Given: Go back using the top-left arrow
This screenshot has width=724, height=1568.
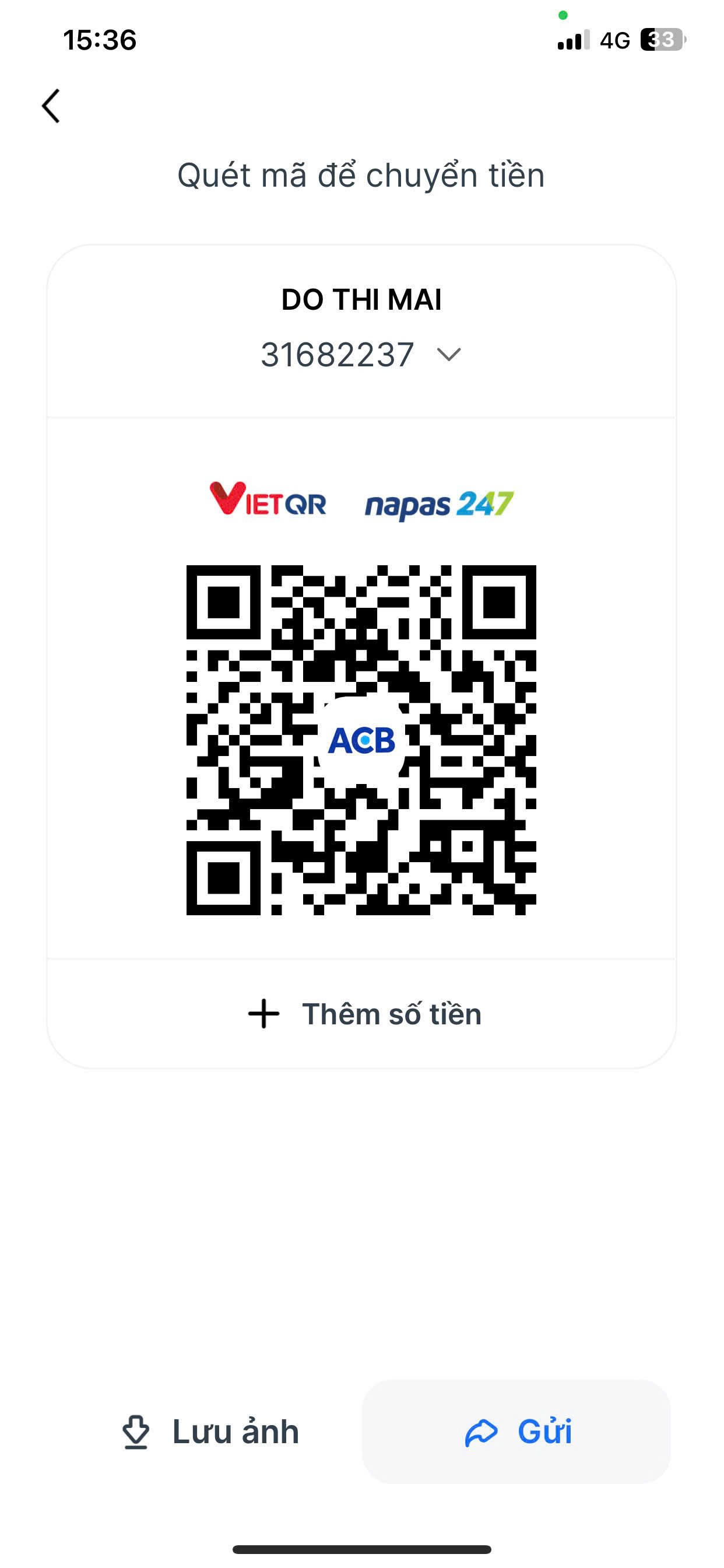Looking at the screenshot, I should click(x=51, y=106).
